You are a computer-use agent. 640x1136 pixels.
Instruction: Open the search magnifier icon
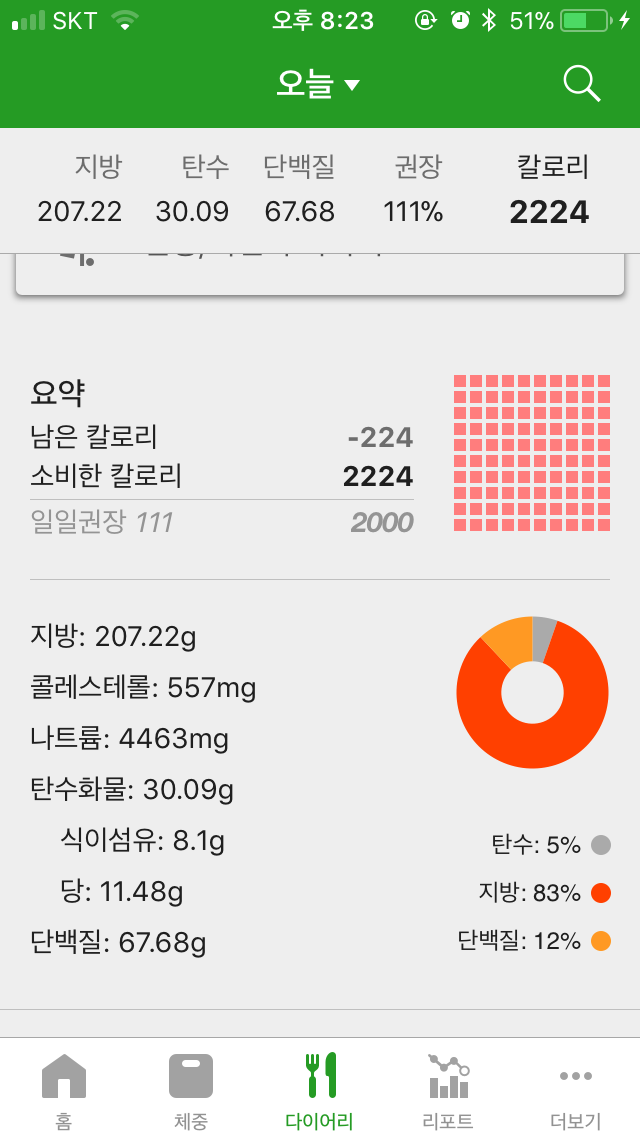(x=581, y=84)
